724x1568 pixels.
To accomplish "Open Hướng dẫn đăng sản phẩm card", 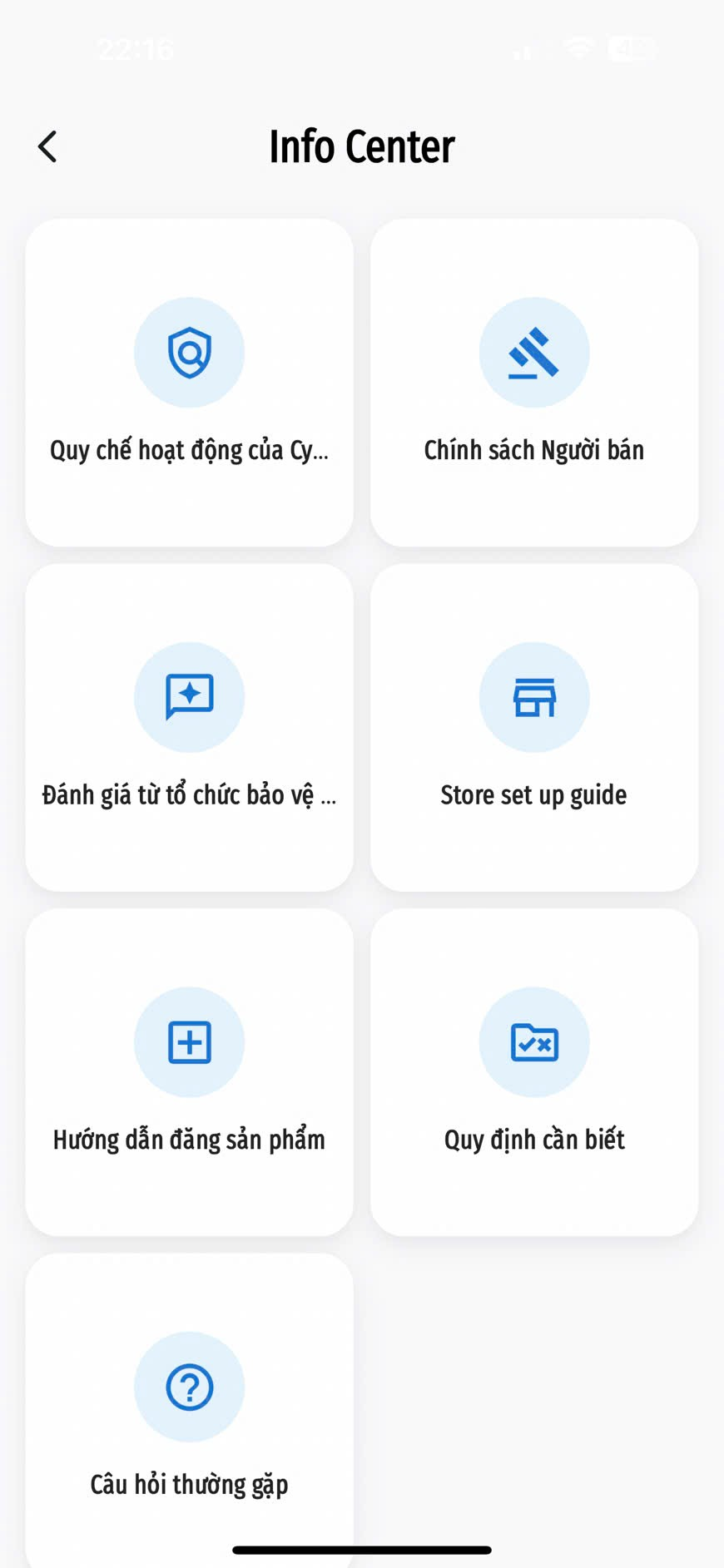I will [x=189, y=1072].
